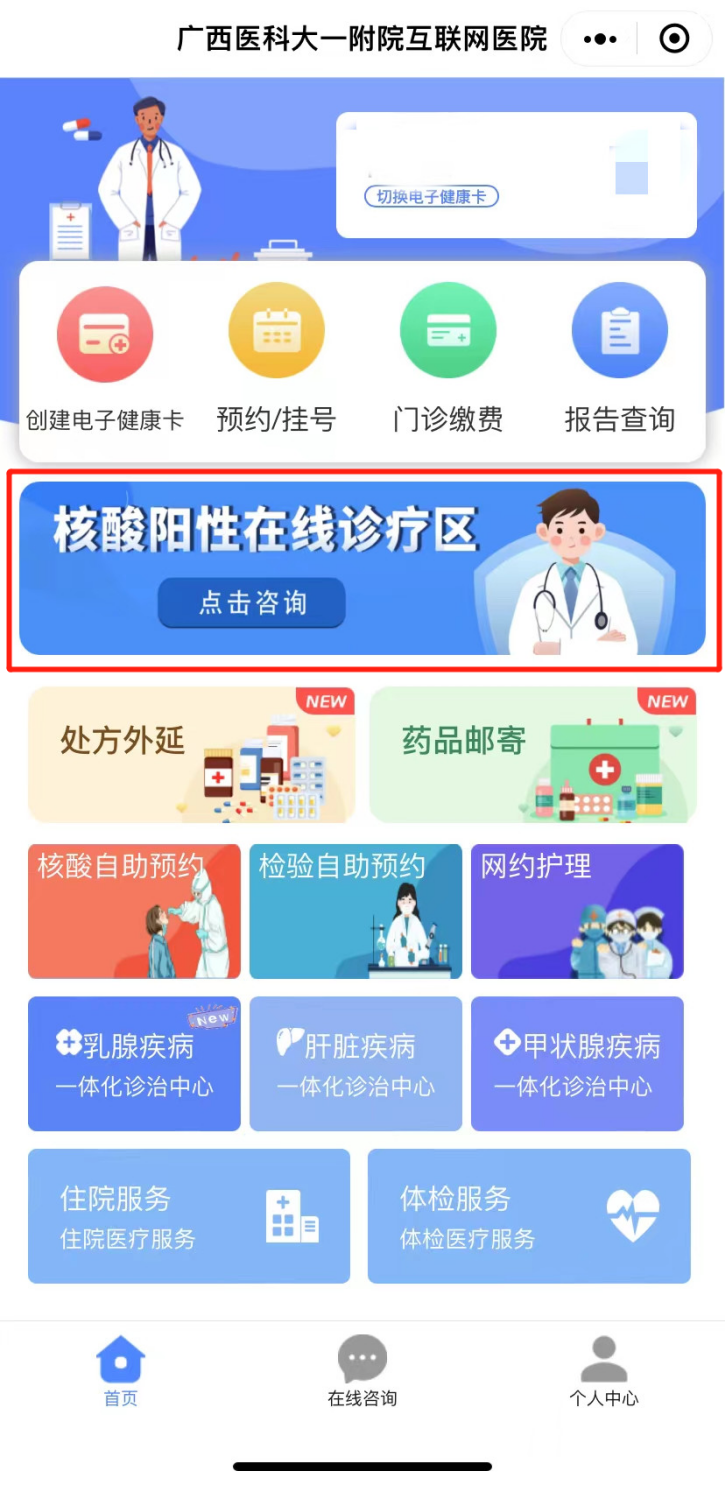The image size is (725, 1485).
Task: Select 检验自助预约 tile
Action: pyautogui.click(x=356, y=911)
